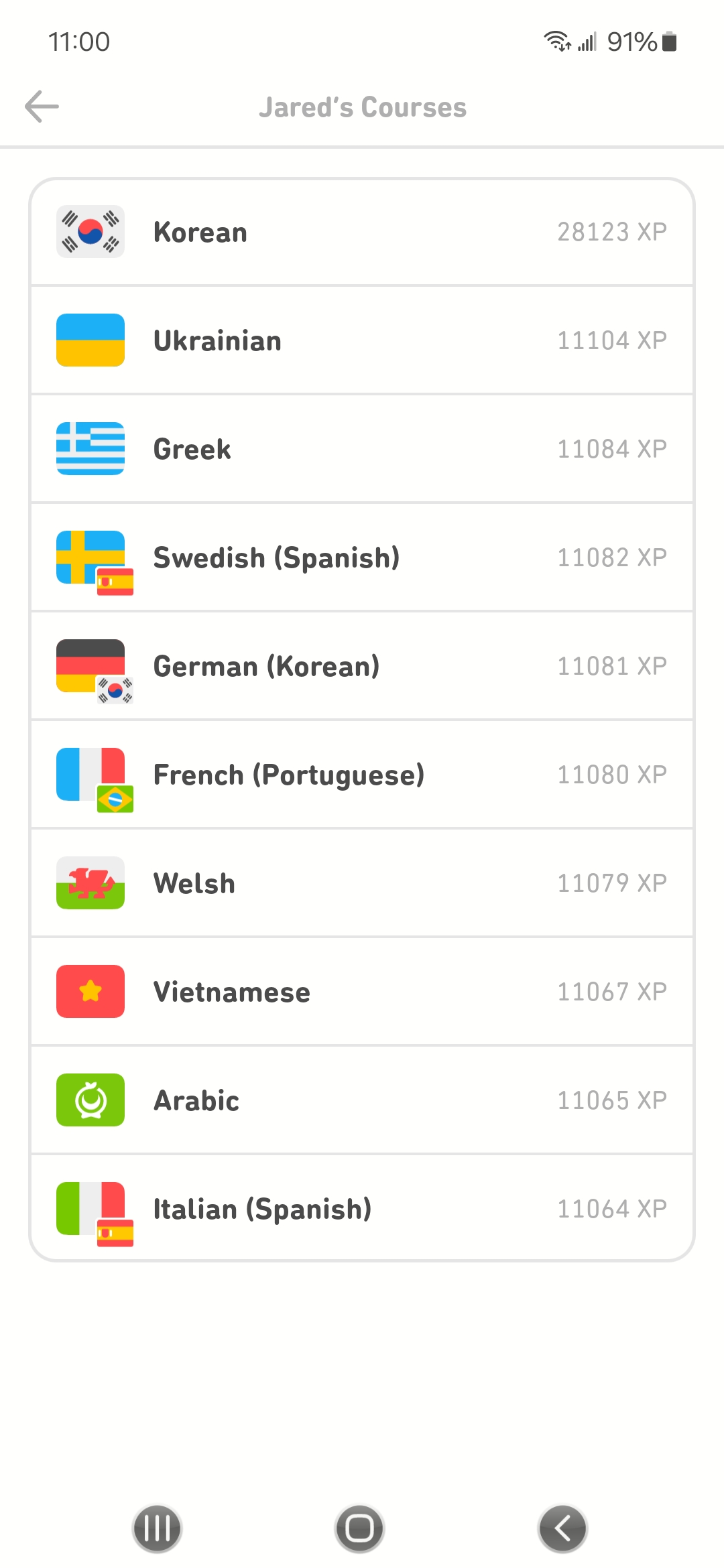Go back using the header arrow
Image resolution: width=724 pixels, height=1568 pixels.
pyautogui.click(x=42, y=107)
